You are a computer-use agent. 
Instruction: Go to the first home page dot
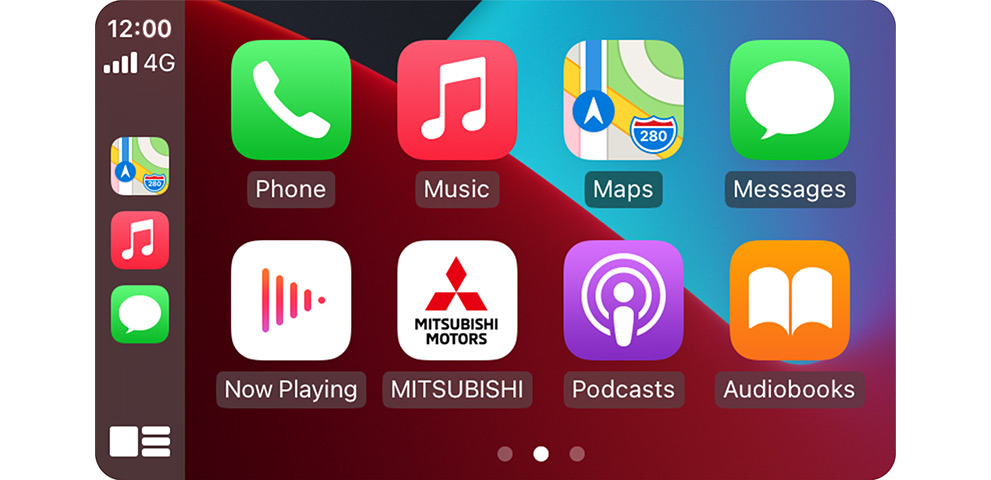[x=505, y=454]
